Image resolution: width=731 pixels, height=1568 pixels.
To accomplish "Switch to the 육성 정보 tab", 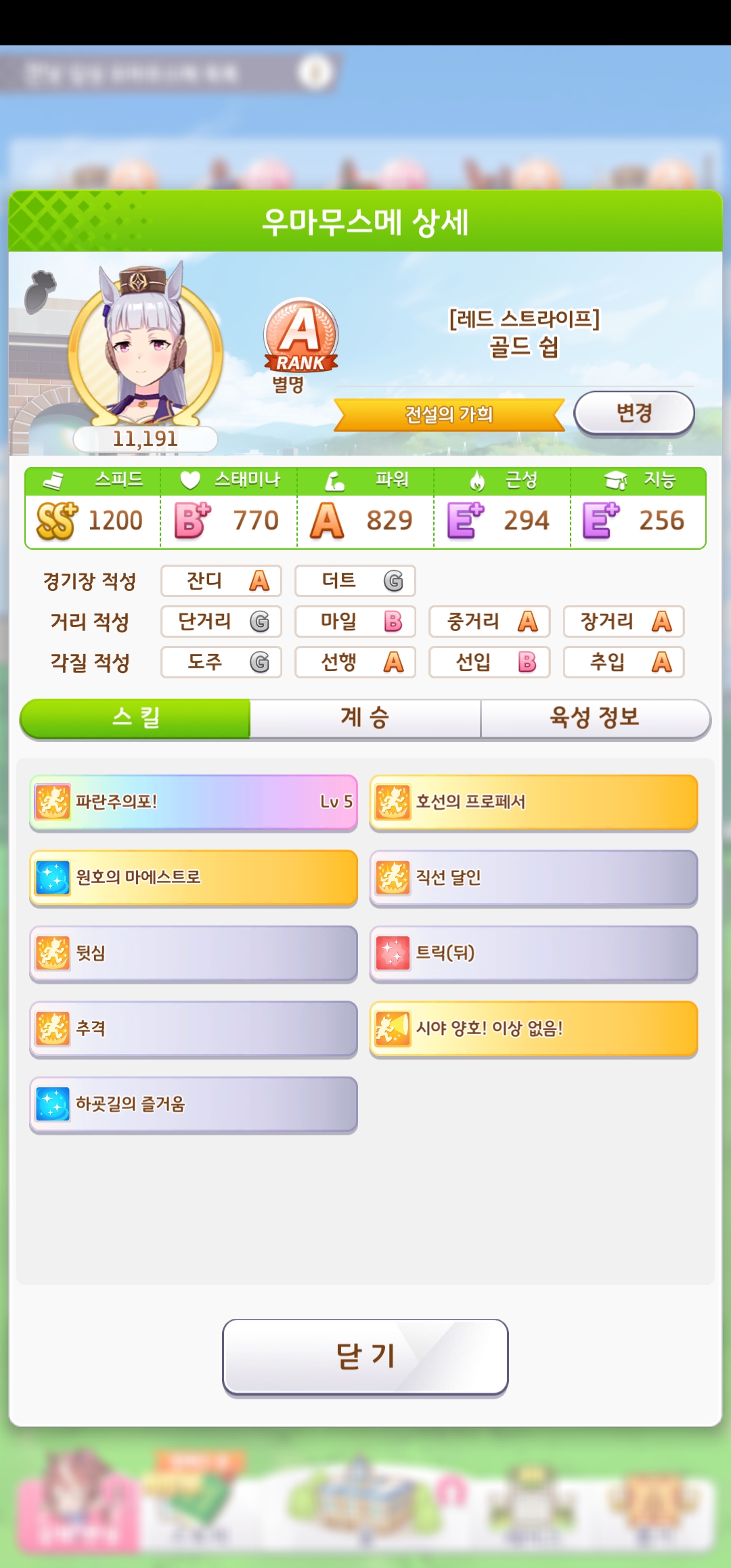I will click(594, 718).
